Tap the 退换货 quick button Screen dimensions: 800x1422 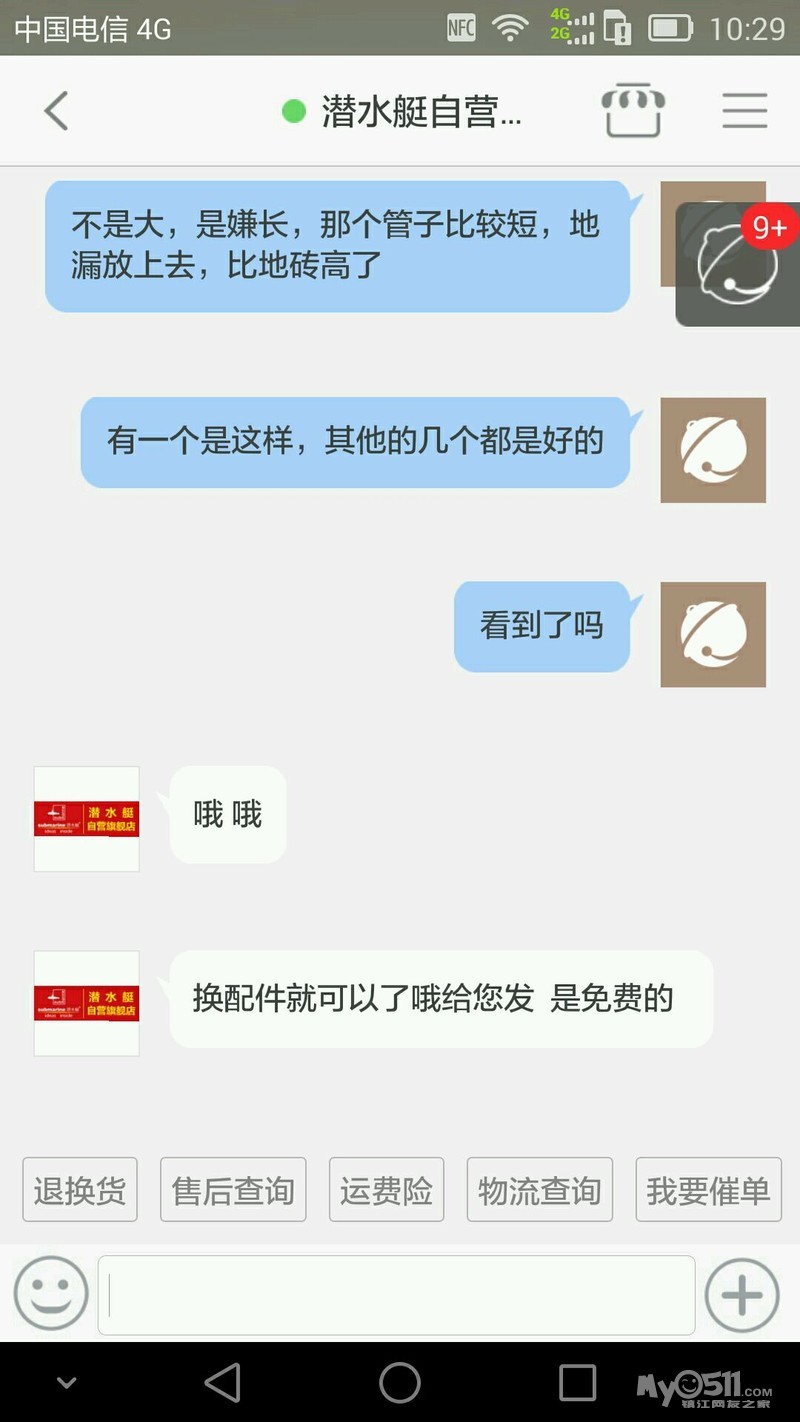point(80,1190)
